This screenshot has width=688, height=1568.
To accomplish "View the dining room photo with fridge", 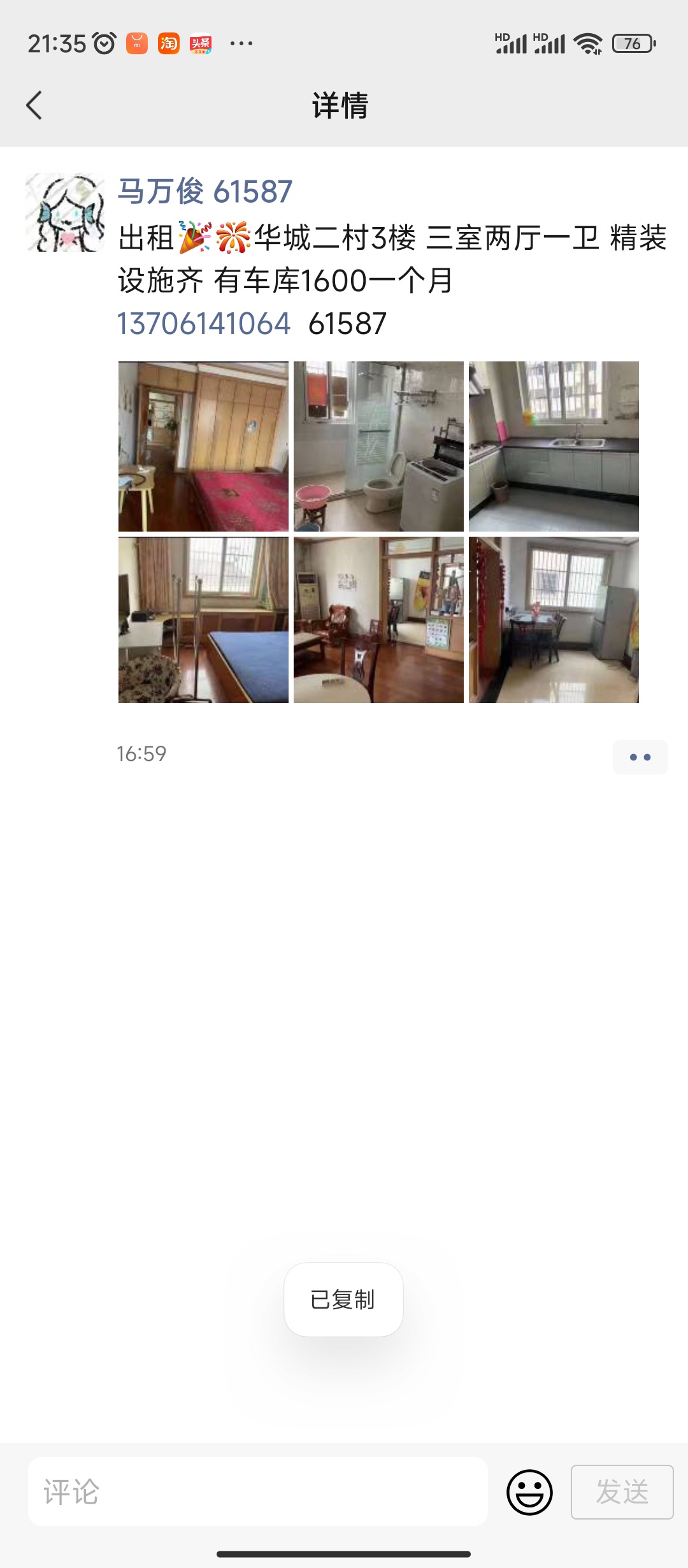I will tap(554, 620).
